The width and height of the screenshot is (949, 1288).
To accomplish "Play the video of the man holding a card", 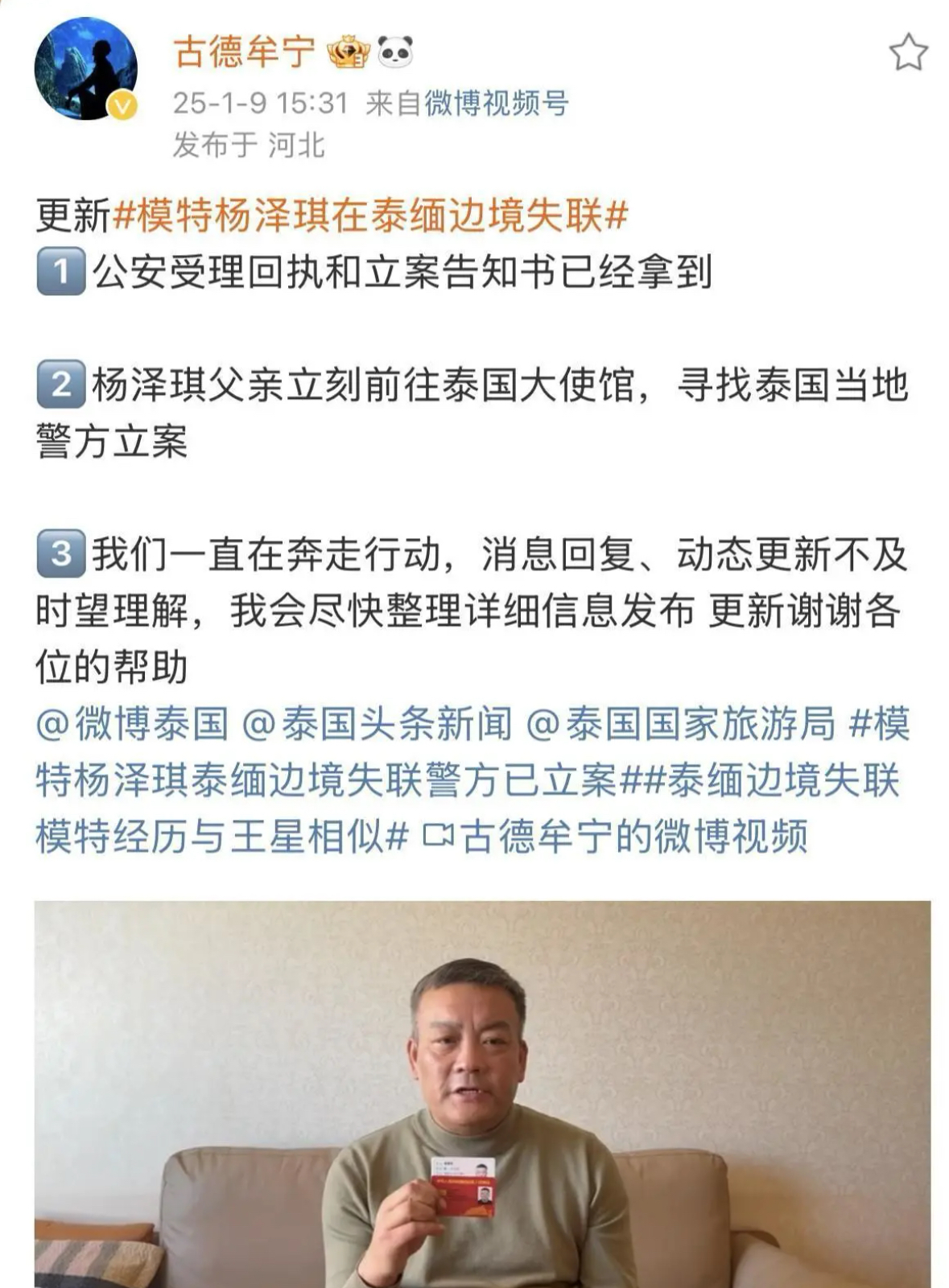I will pyautogui.click(x=481, y=1094).
